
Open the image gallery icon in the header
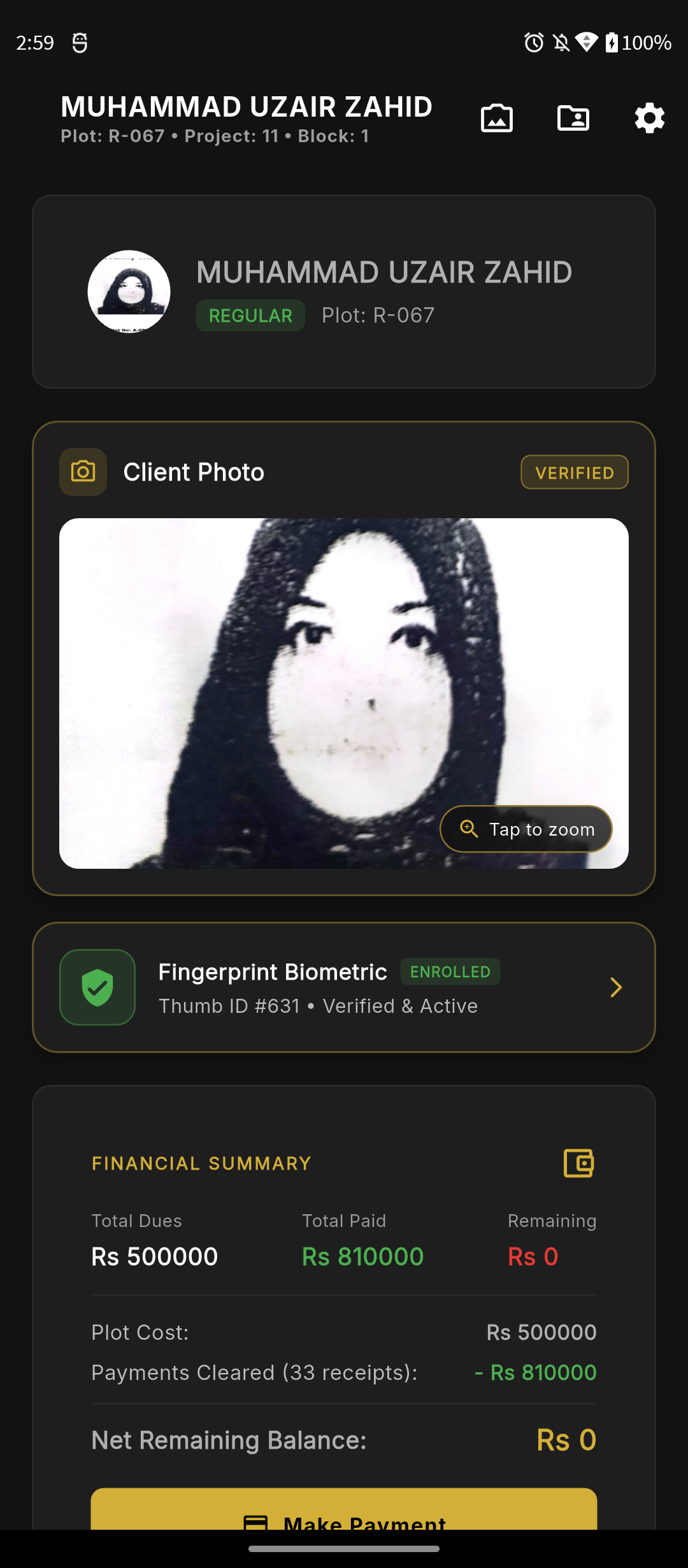pos(497,119)
